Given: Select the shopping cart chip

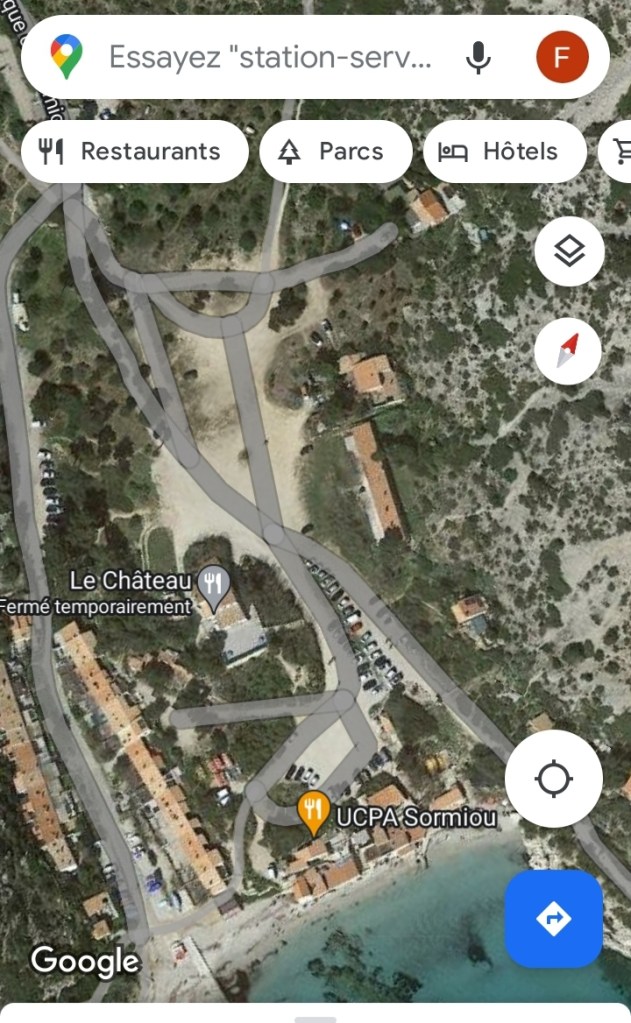Looking at the screenshot, I should (617, 152).
